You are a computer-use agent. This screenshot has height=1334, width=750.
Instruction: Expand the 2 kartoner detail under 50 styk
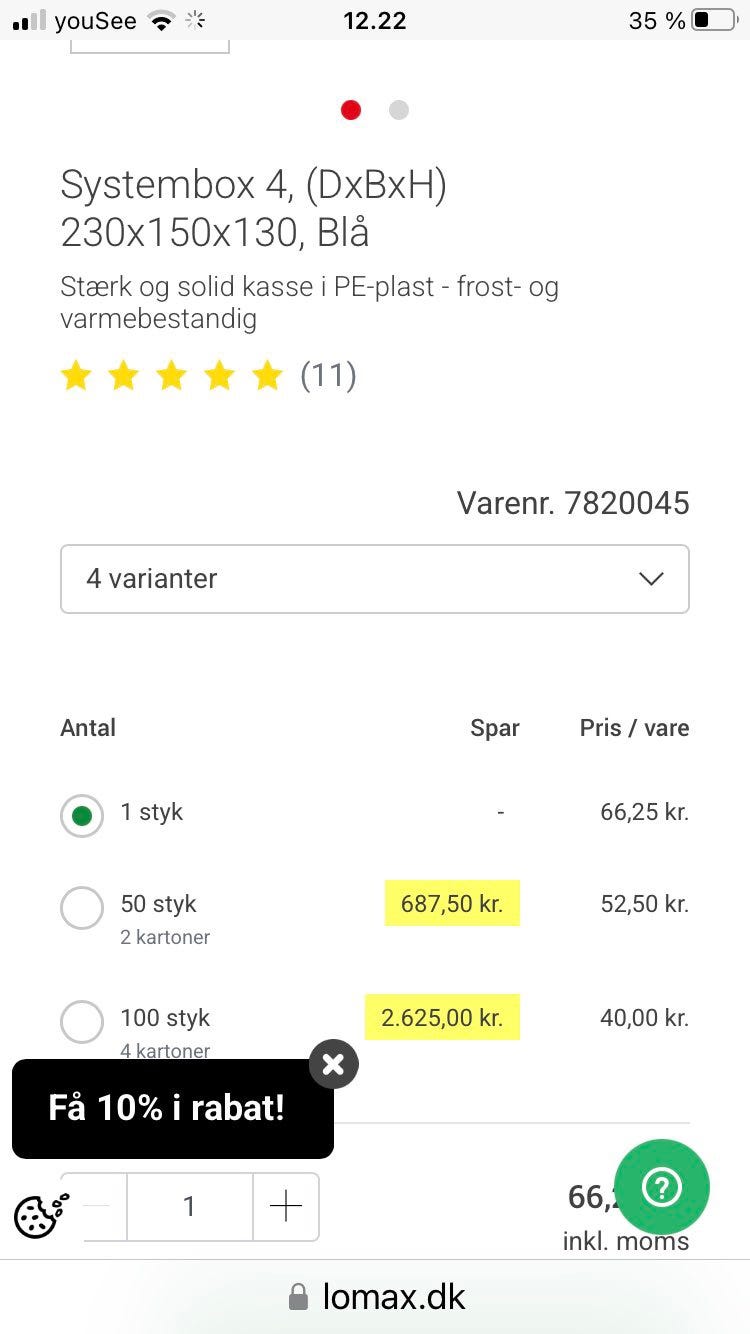pyautogui.click(x=165, y=937)
